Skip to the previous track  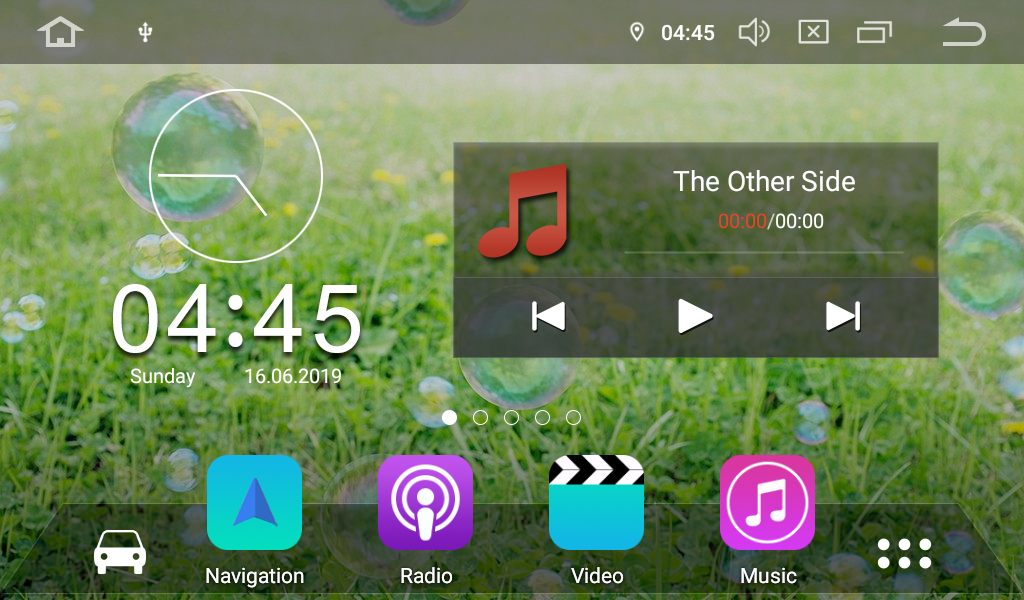click(548, 316)
